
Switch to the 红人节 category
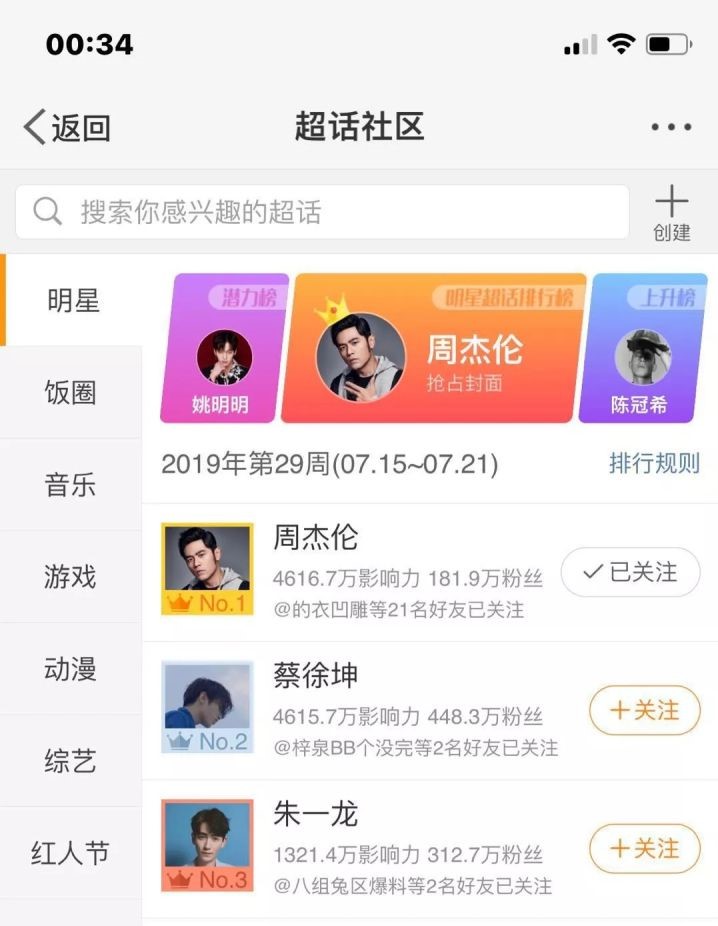[71, 854]
